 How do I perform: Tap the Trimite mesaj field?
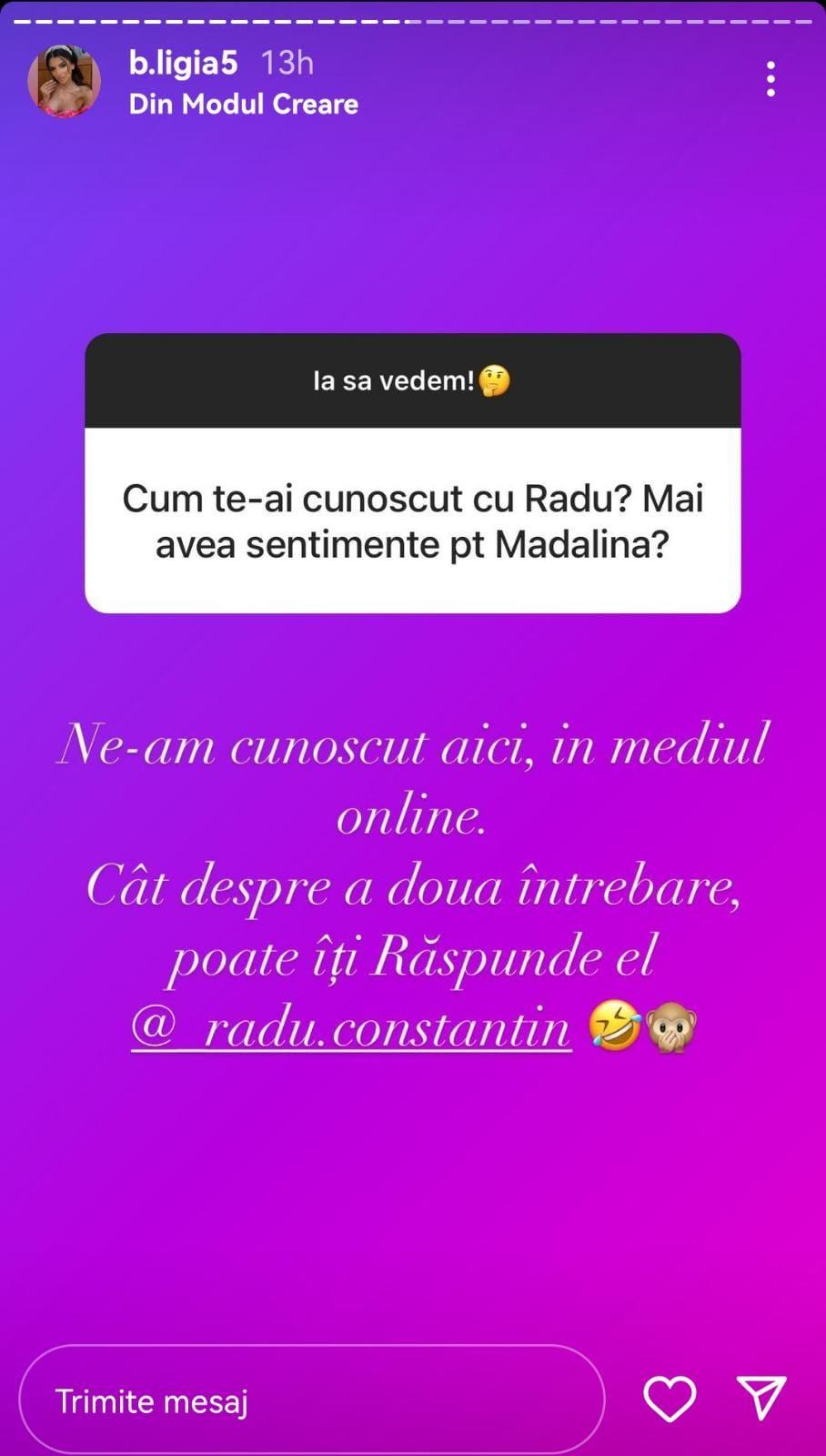click(x=311, y=1400)
